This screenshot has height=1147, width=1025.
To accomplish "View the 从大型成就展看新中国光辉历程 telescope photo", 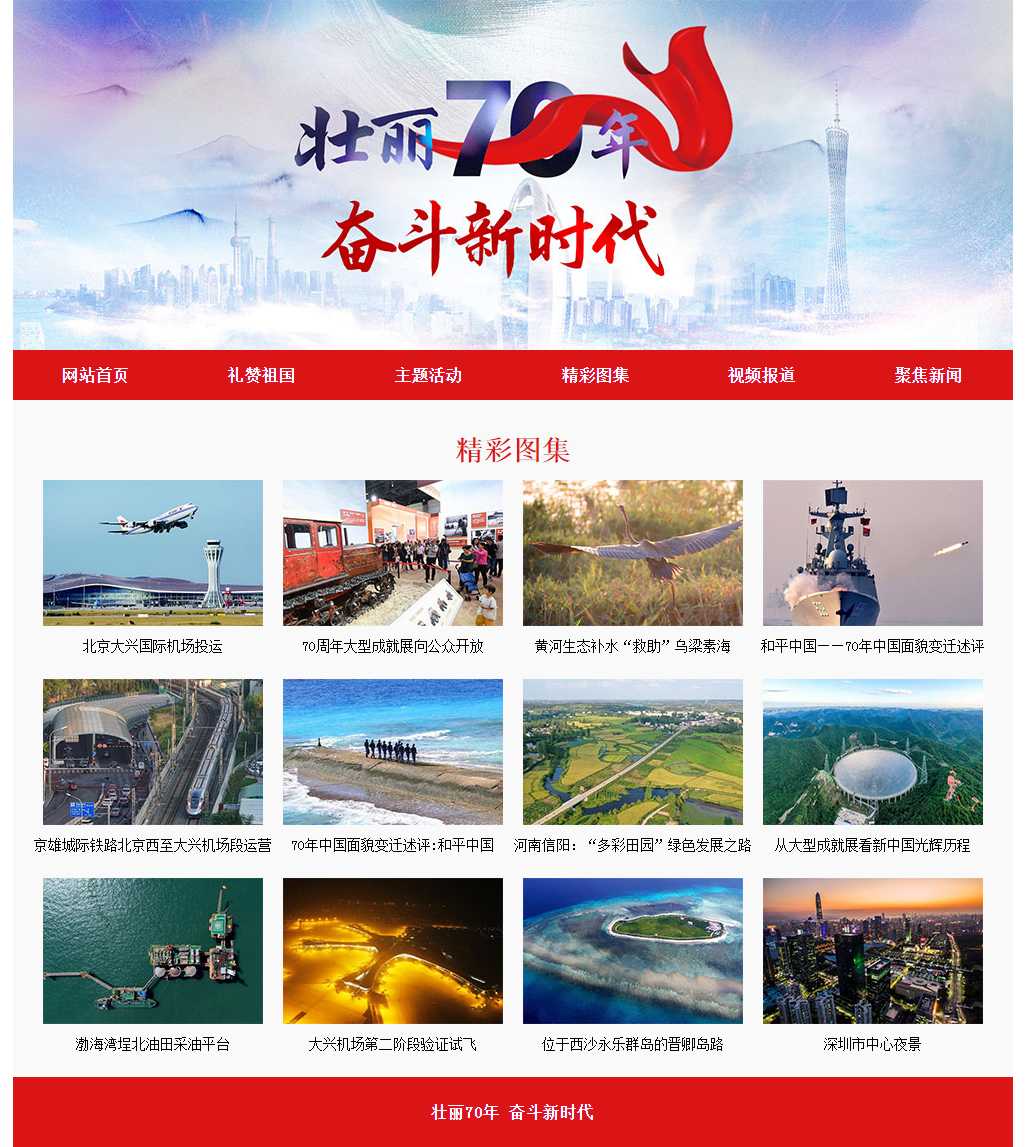I will pyautogui.click(x=873, y=752).
